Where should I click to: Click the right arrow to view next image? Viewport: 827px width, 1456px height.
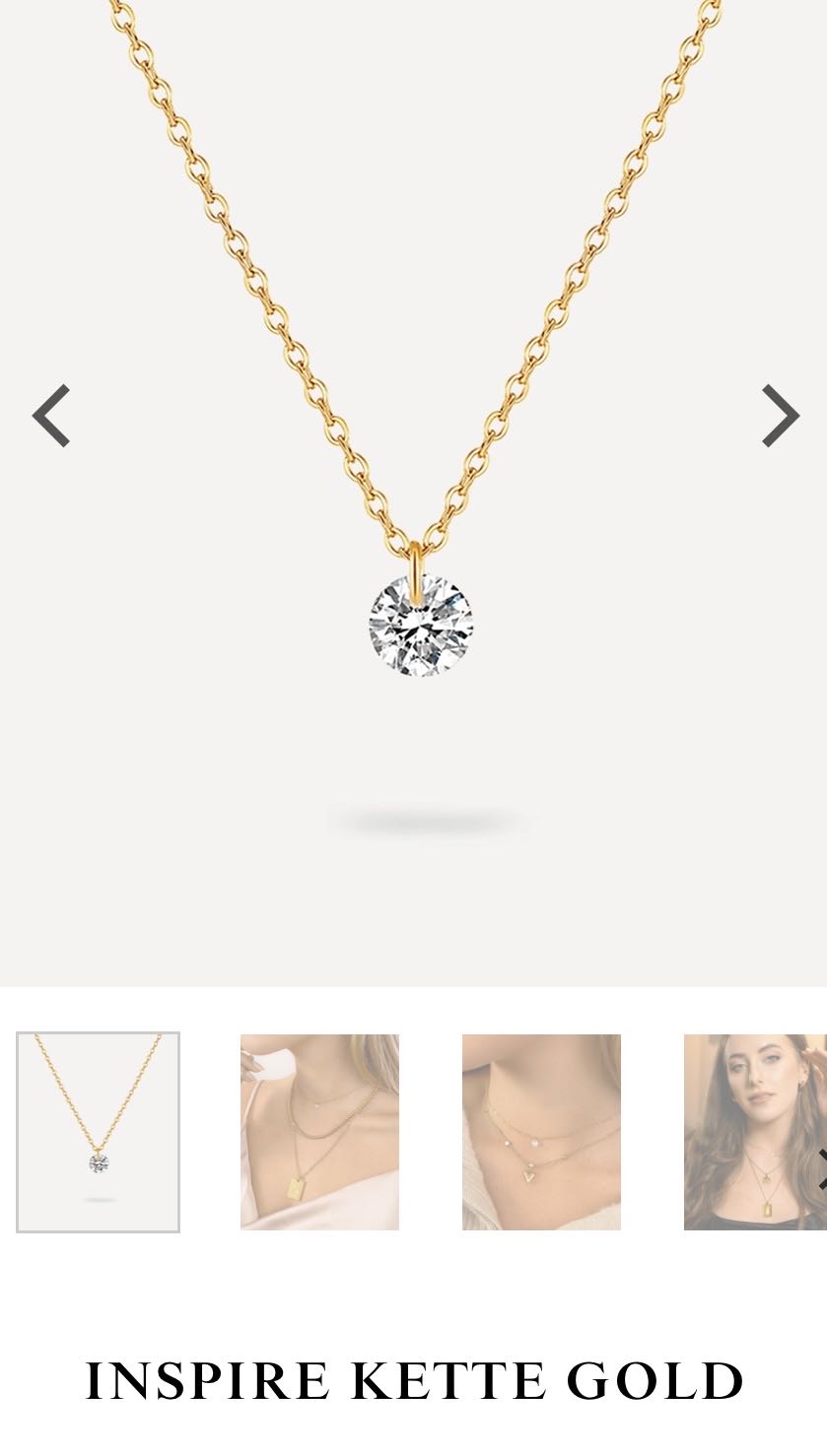779,414
